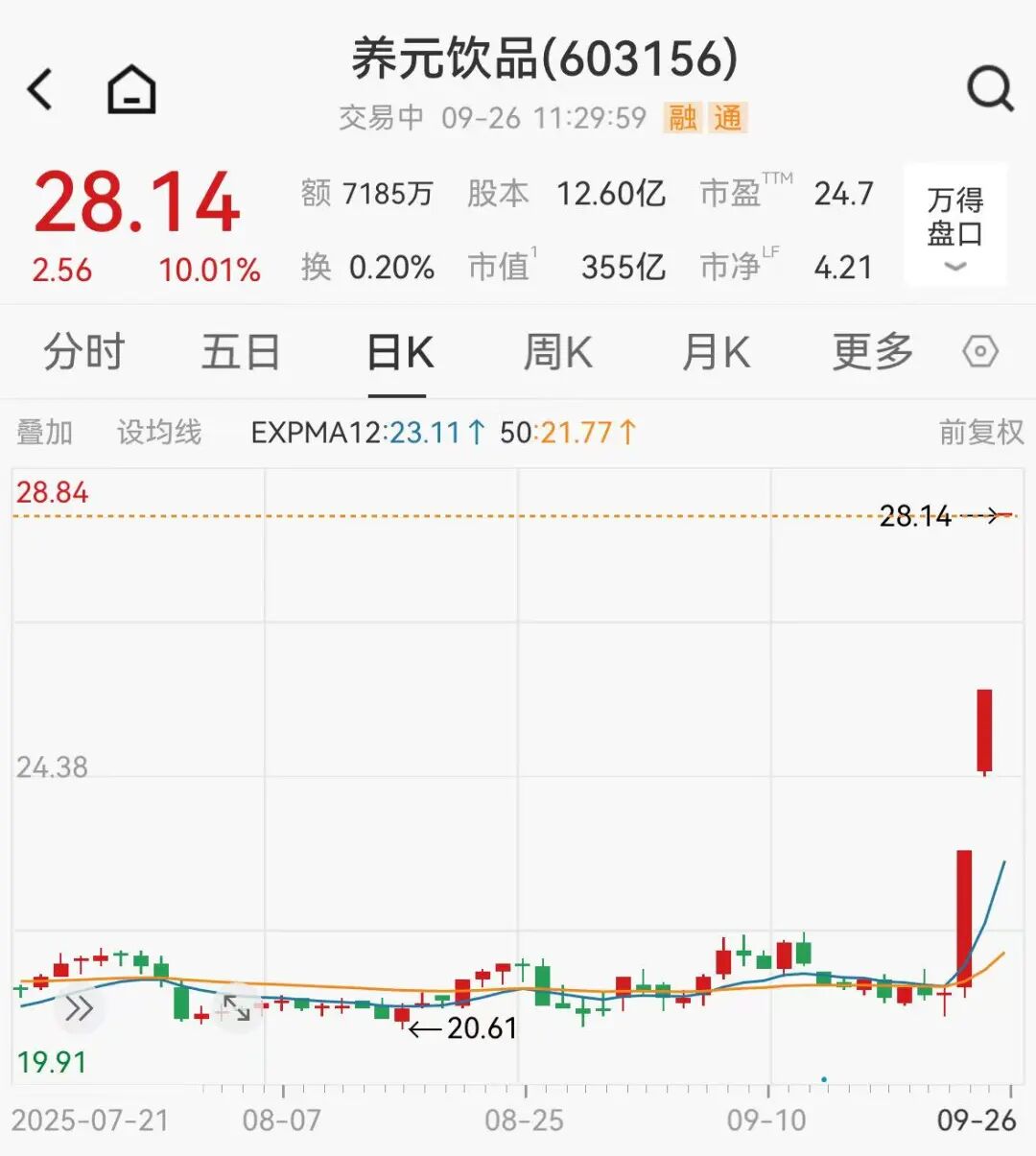Open 设均线 moving average settings

[159, 433]
